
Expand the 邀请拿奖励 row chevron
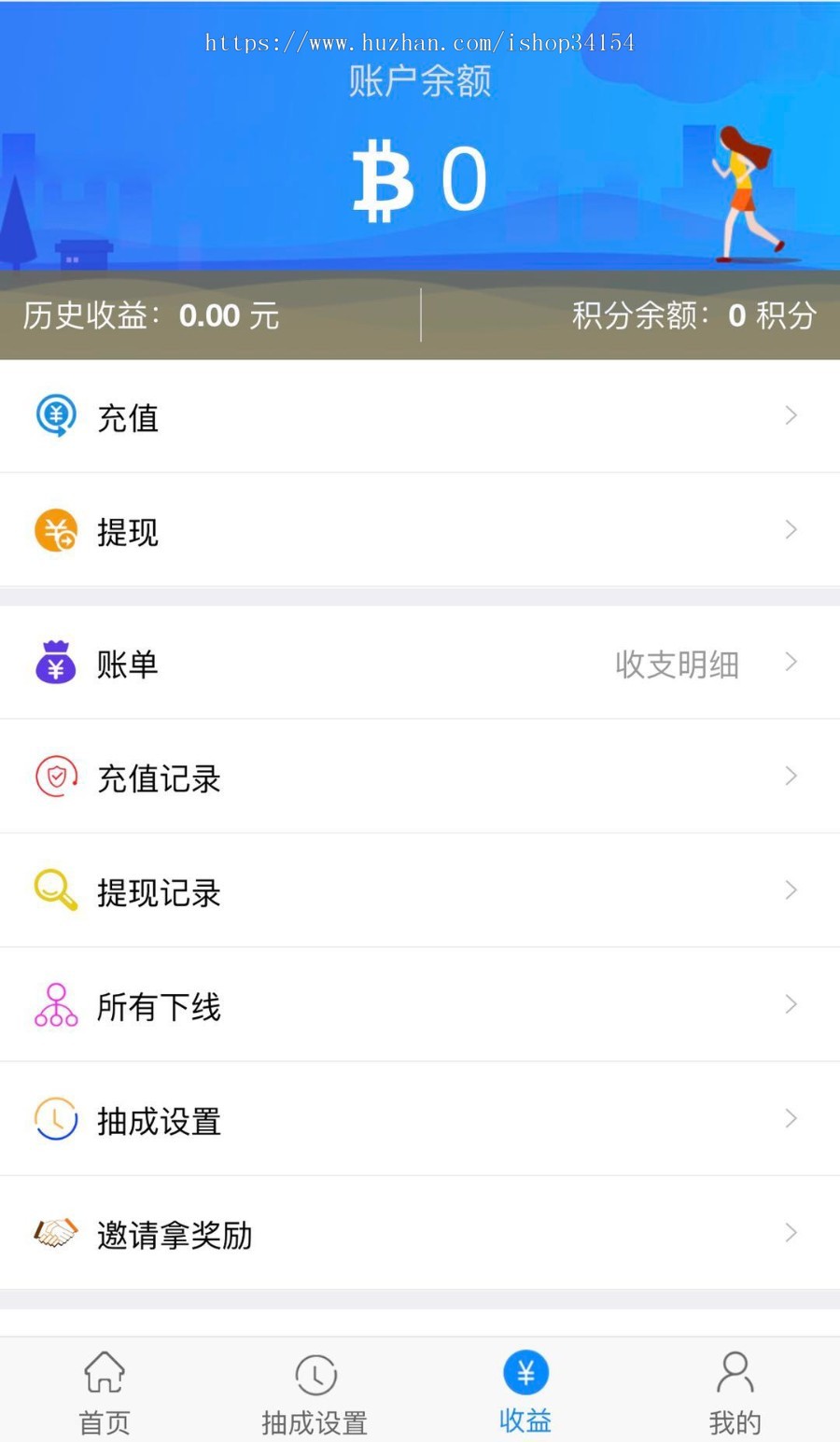(x=791, y=1233)
